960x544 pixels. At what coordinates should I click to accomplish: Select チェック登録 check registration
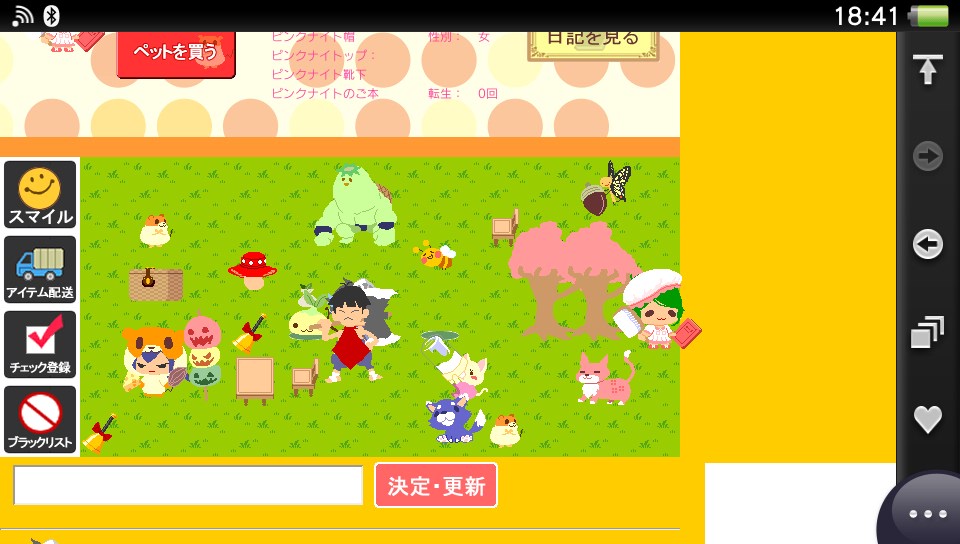tap(40, 345)
